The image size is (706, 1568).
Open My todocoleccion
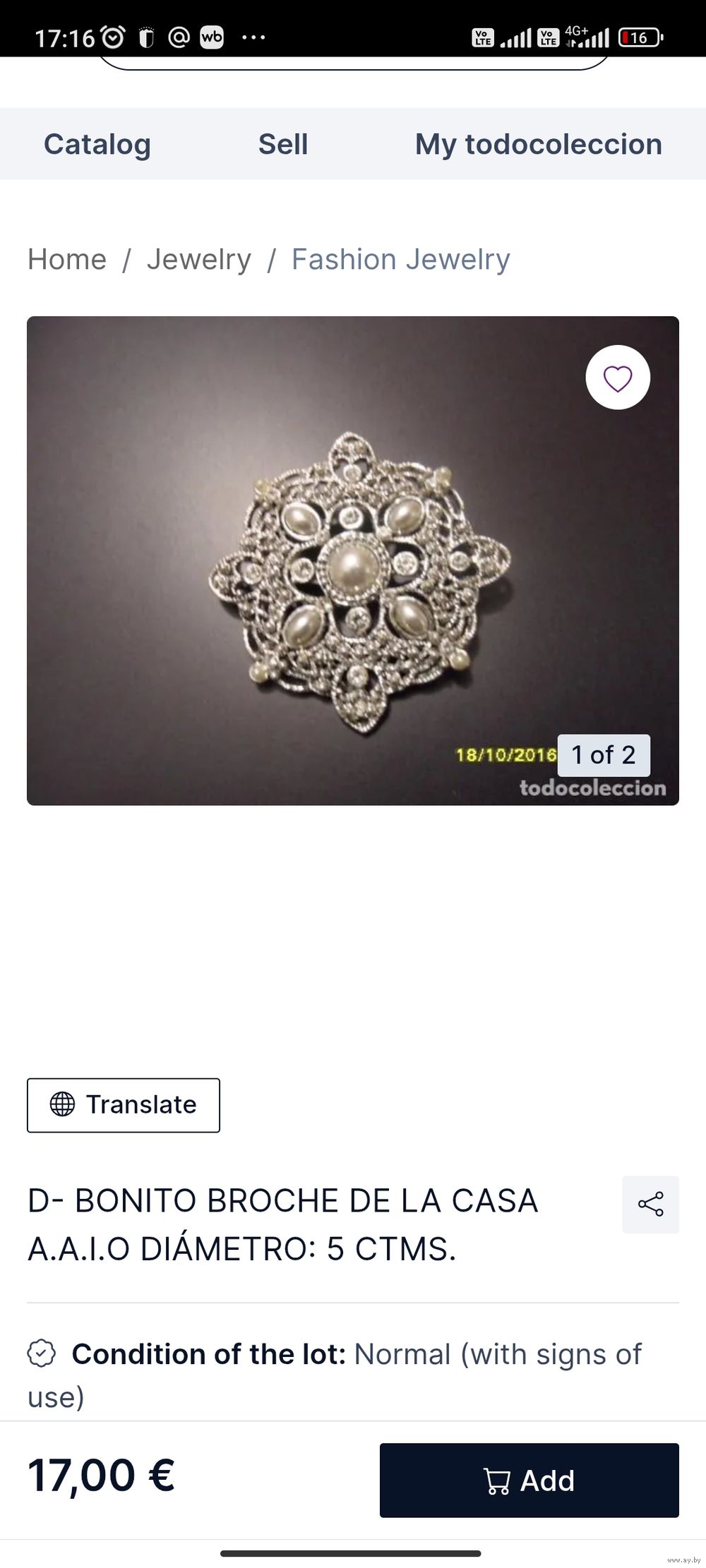[x=538, y=144]
